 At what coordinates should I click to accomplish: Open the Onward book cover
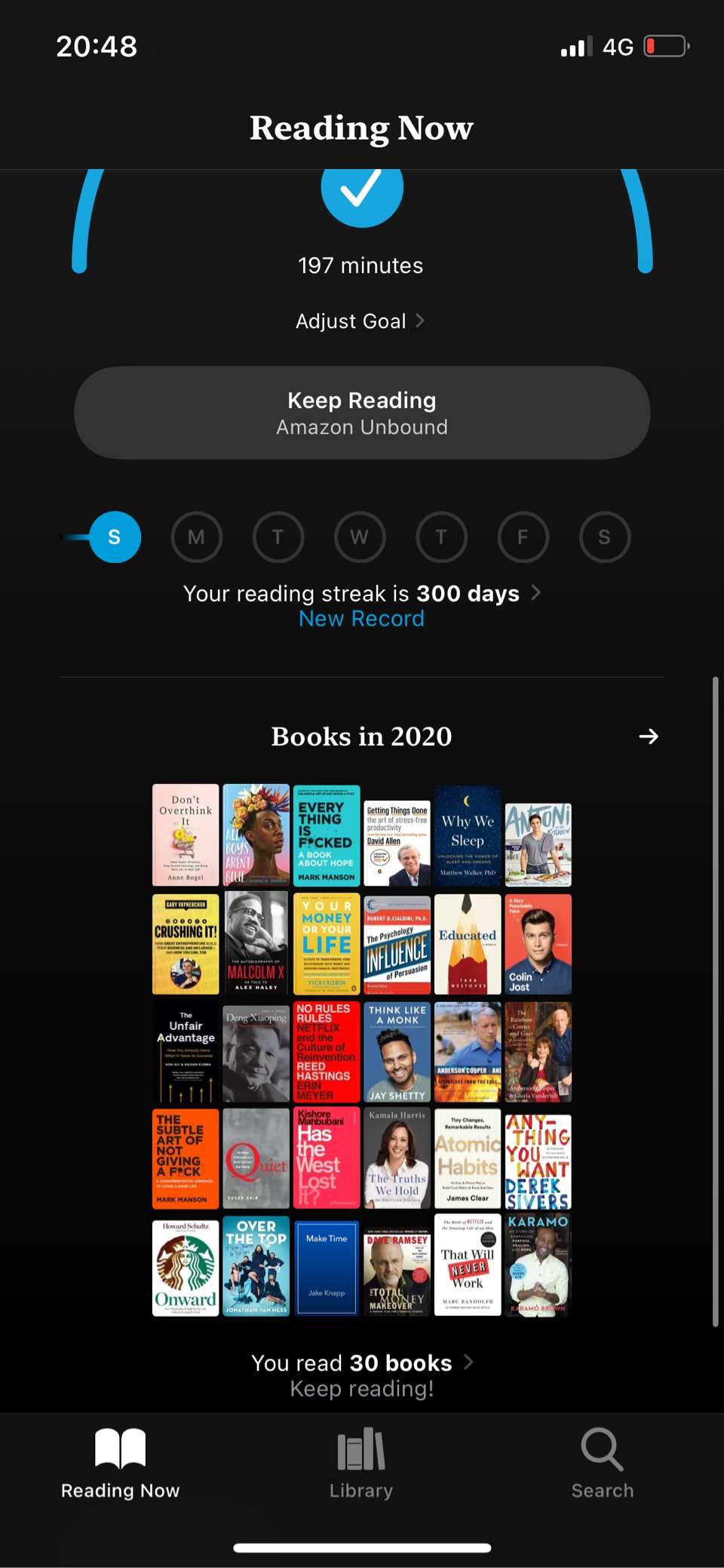click(186, 1268)
